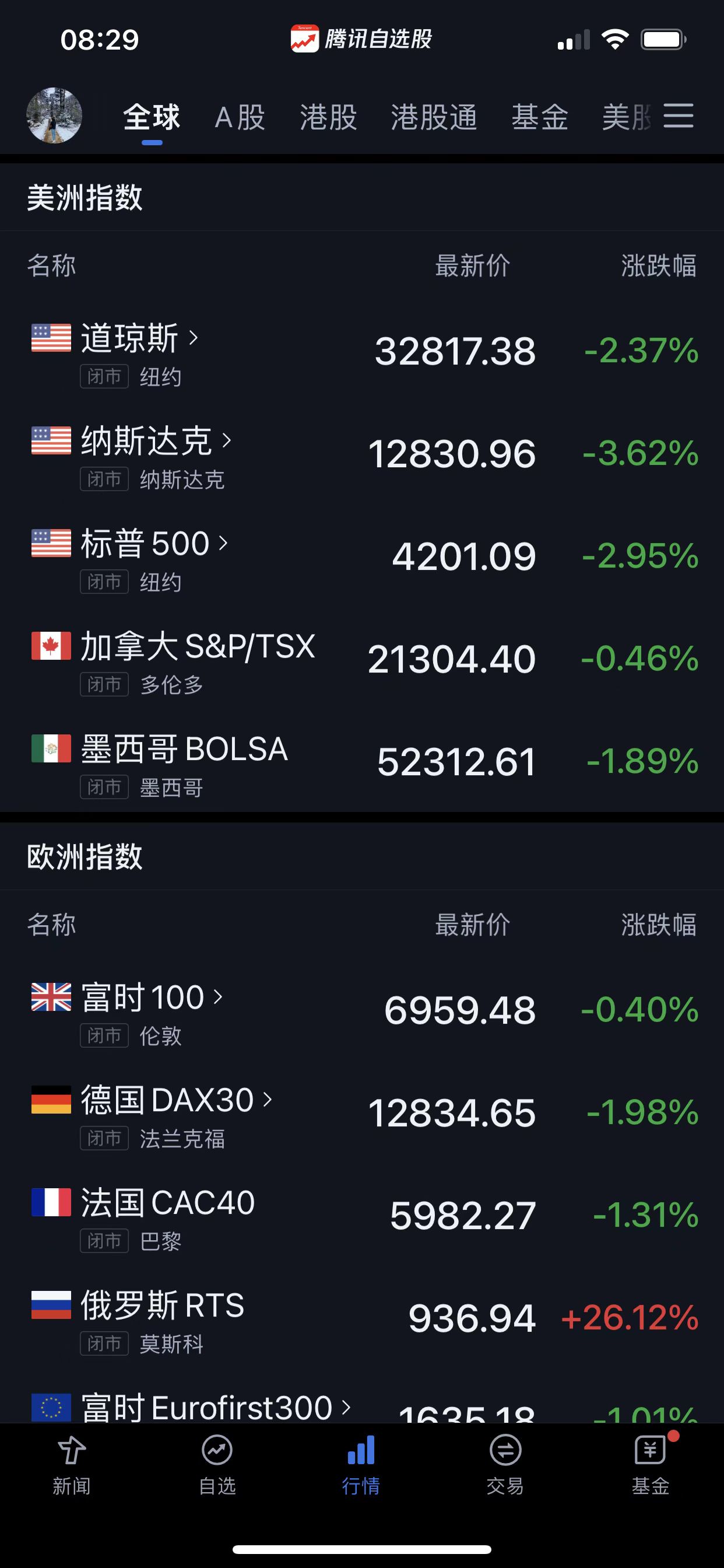Sort the 美洲指数 list by 涨跌幅

[658, 266]
